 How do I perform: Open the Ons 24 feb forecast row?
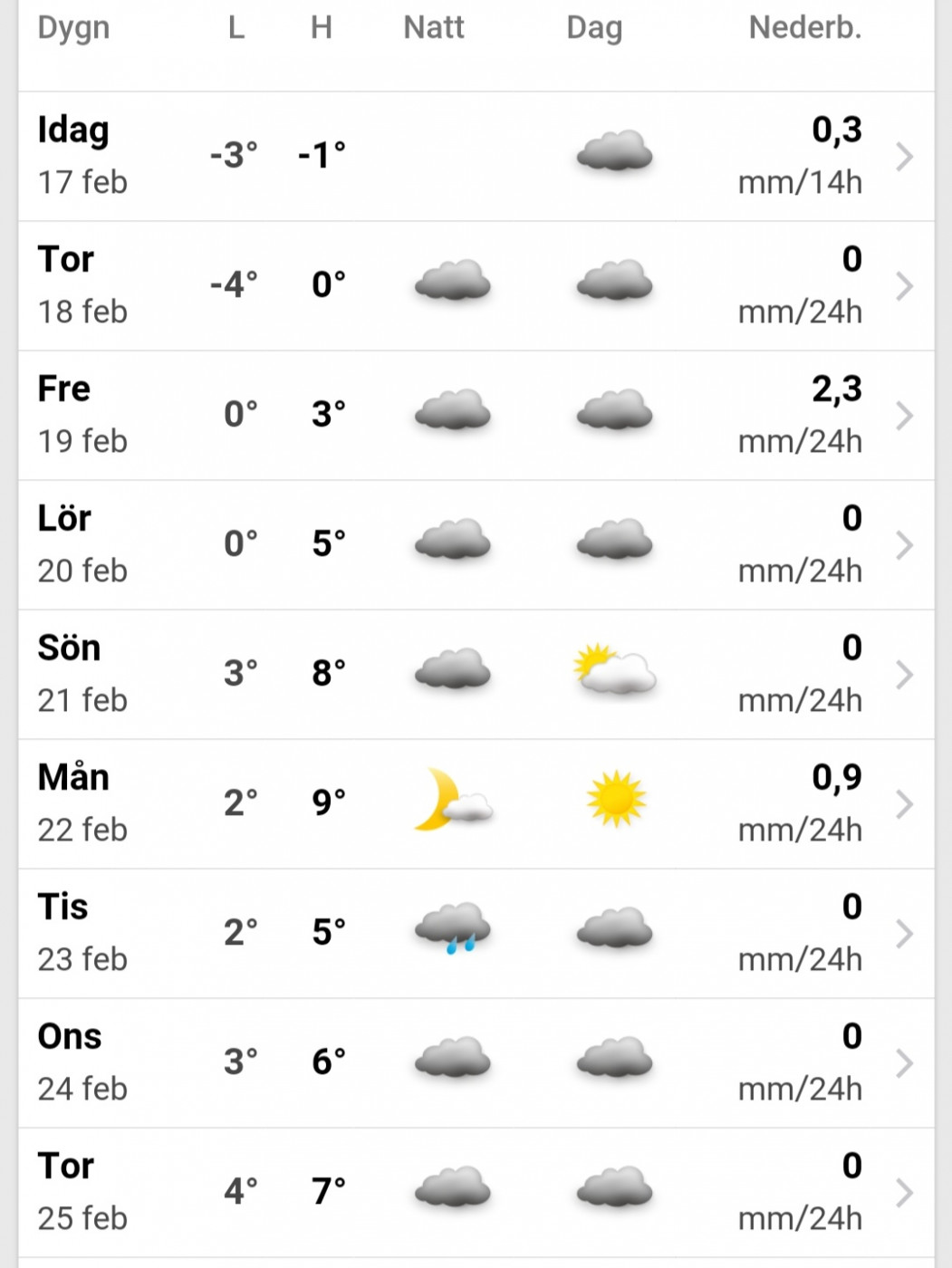tap(476, 1062)
